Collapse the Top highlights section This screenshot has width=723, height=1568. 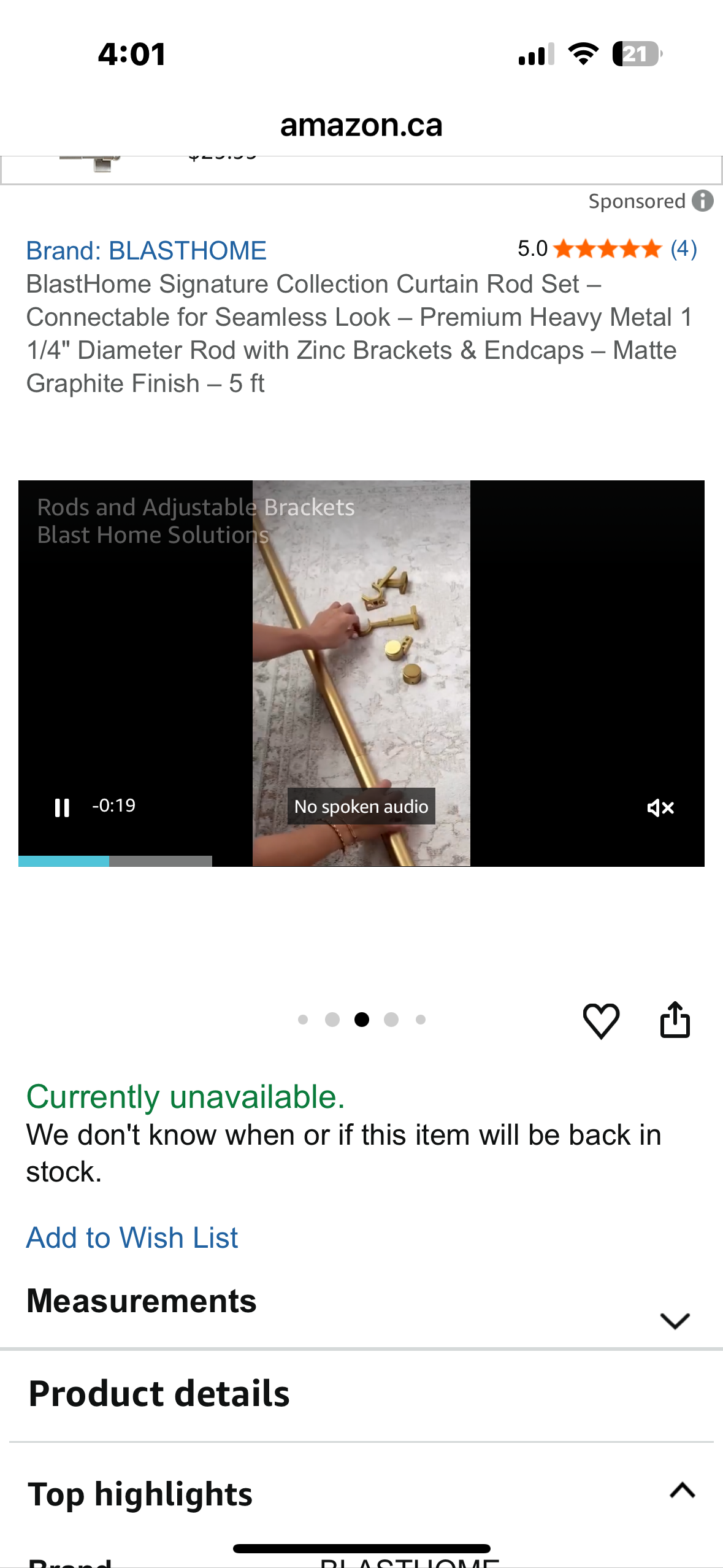(682, 1490)
